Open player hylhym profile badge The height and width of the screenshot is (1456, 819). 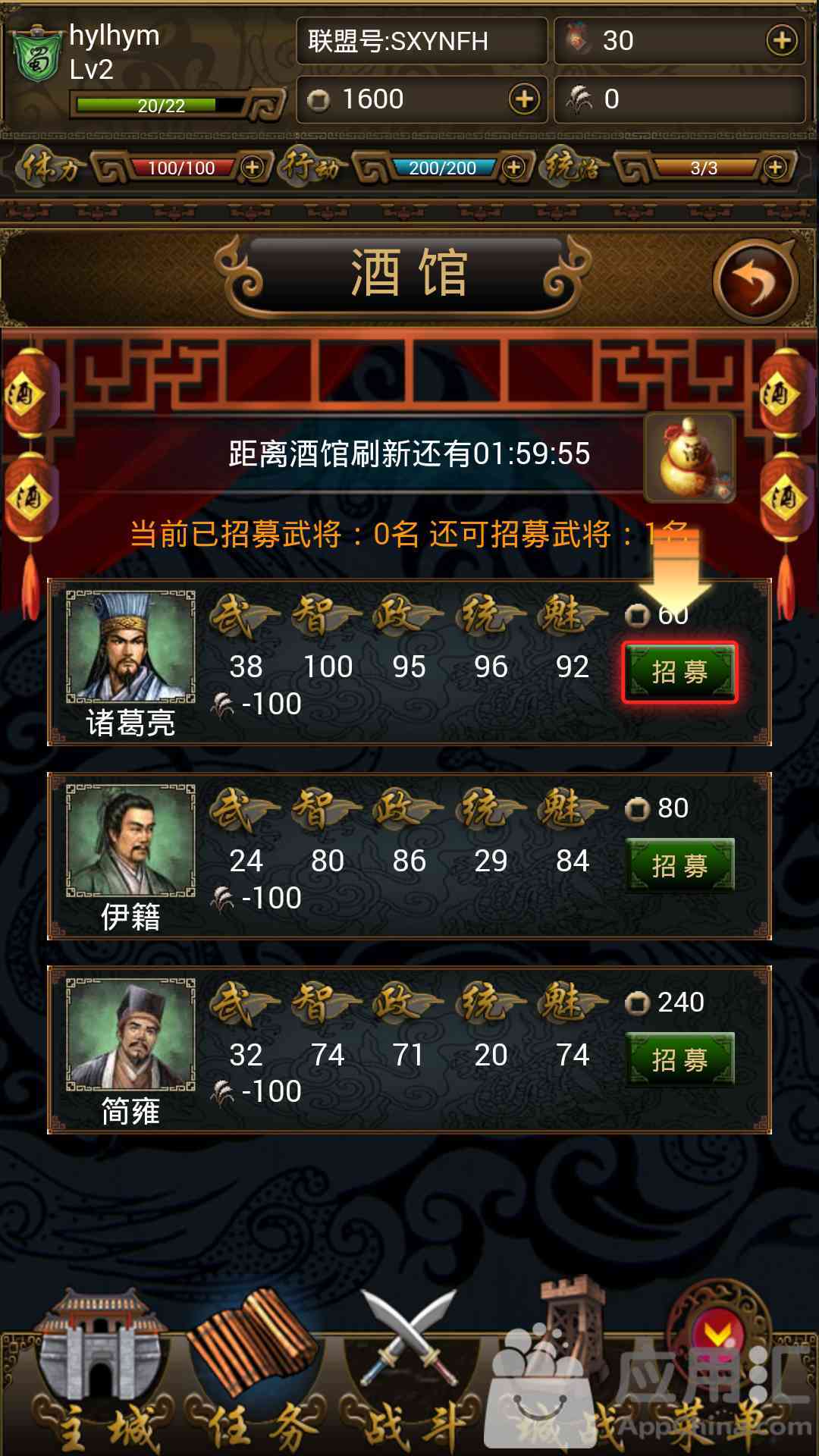point(36,57)
